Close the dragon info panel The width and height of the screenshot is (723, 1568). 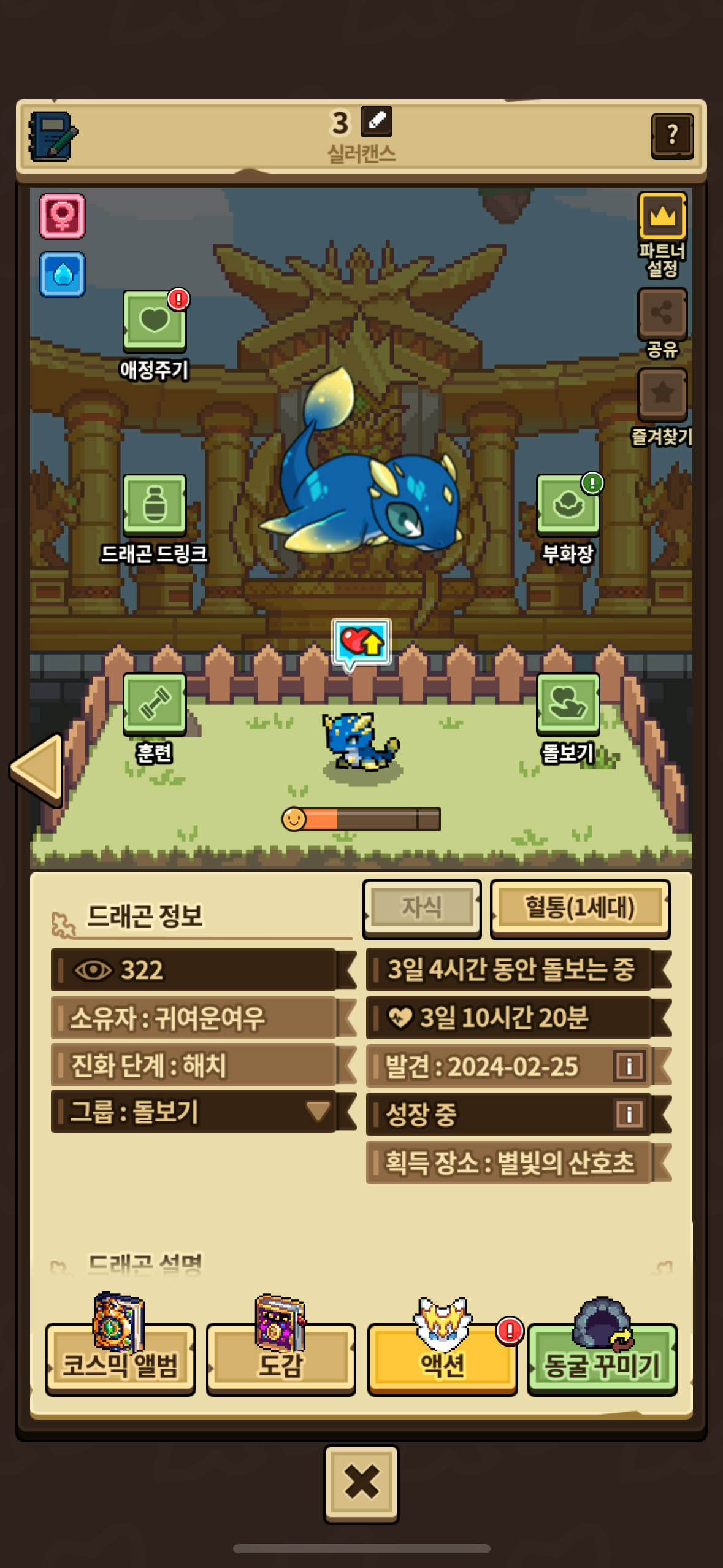tap(361, 1483)
